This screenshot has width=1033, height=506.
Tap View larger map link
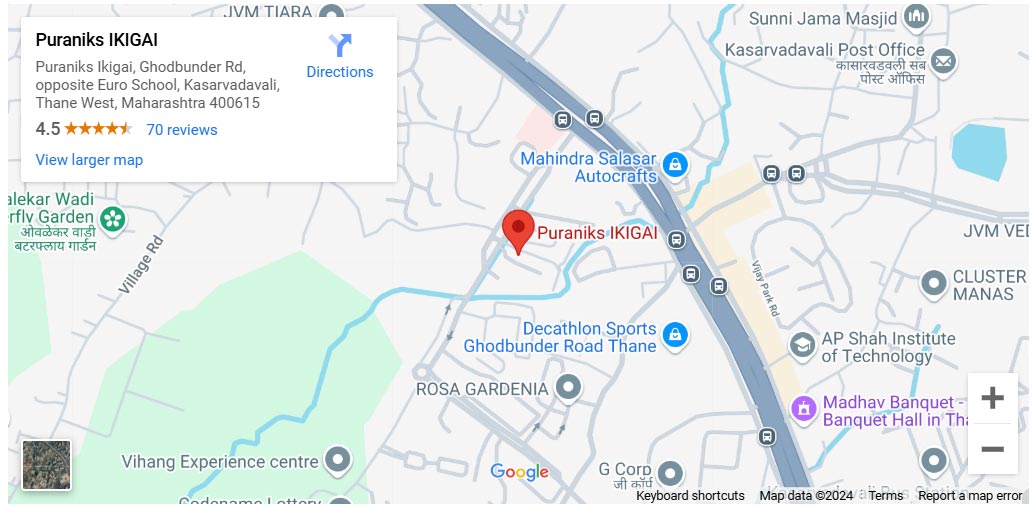tap(89, 160)
